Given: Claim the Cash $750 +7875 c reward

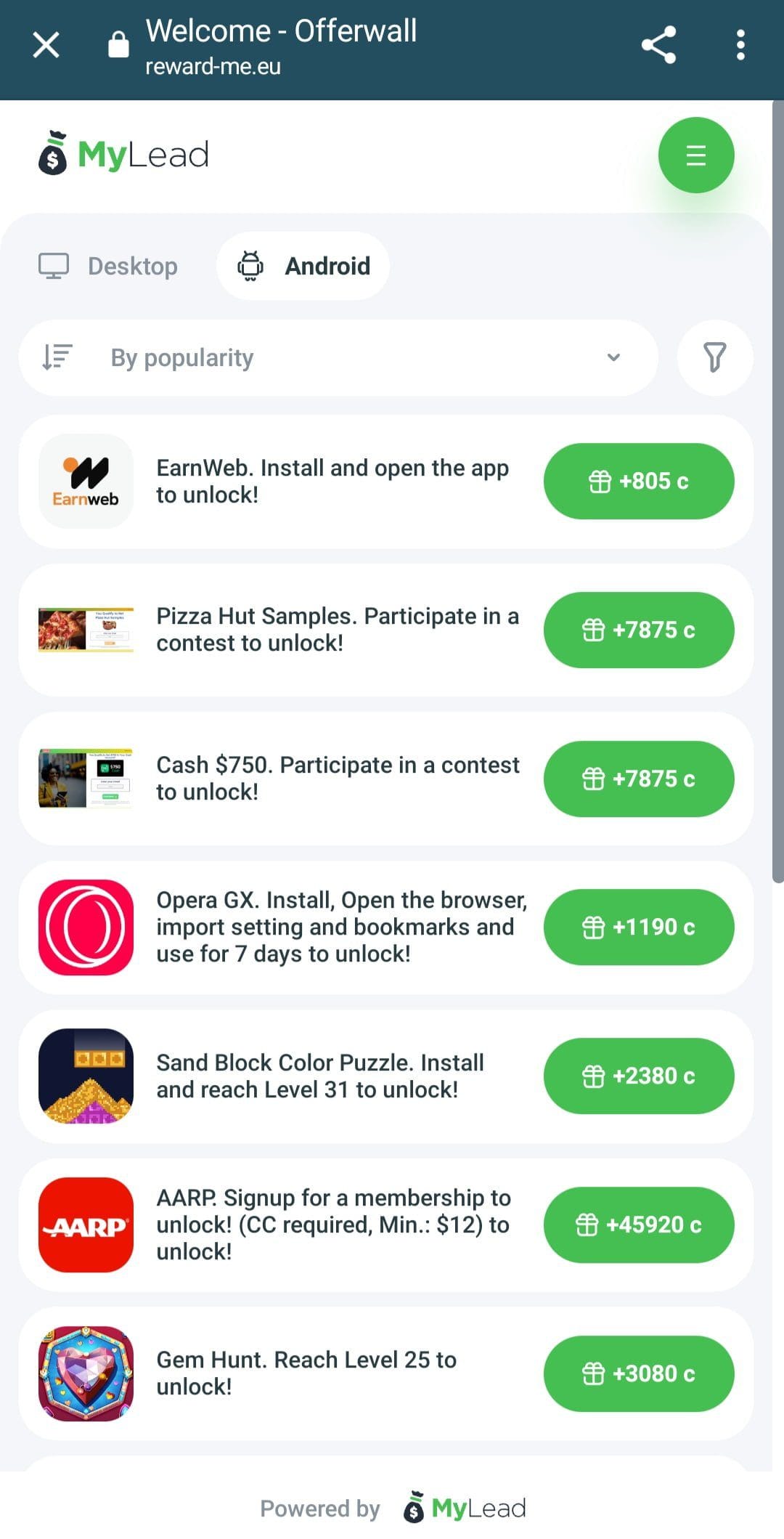Looking at the screenshot, I should [639, 779].
